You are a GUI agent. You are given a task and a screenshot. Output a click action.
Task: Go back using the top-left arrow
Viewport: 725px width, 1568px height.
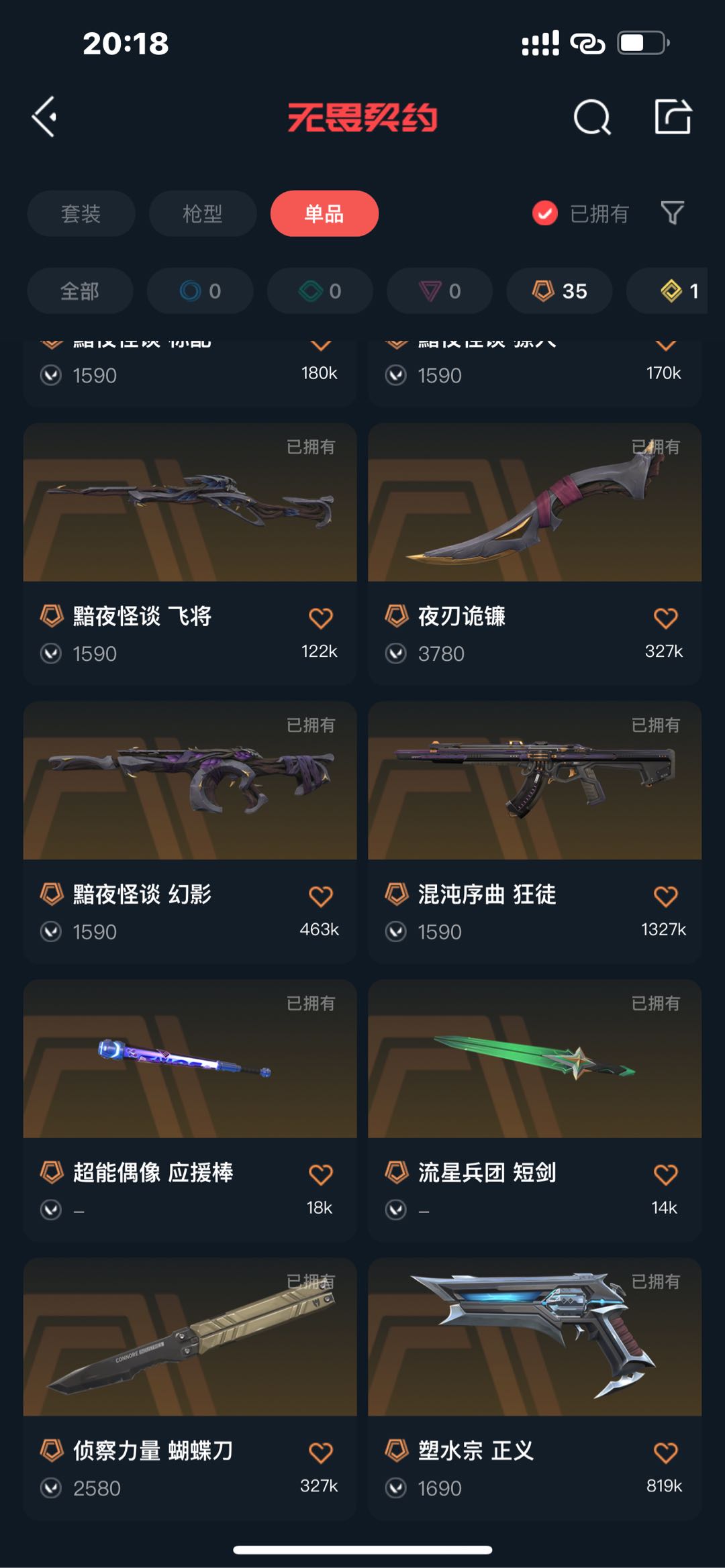tap(44, 117)
